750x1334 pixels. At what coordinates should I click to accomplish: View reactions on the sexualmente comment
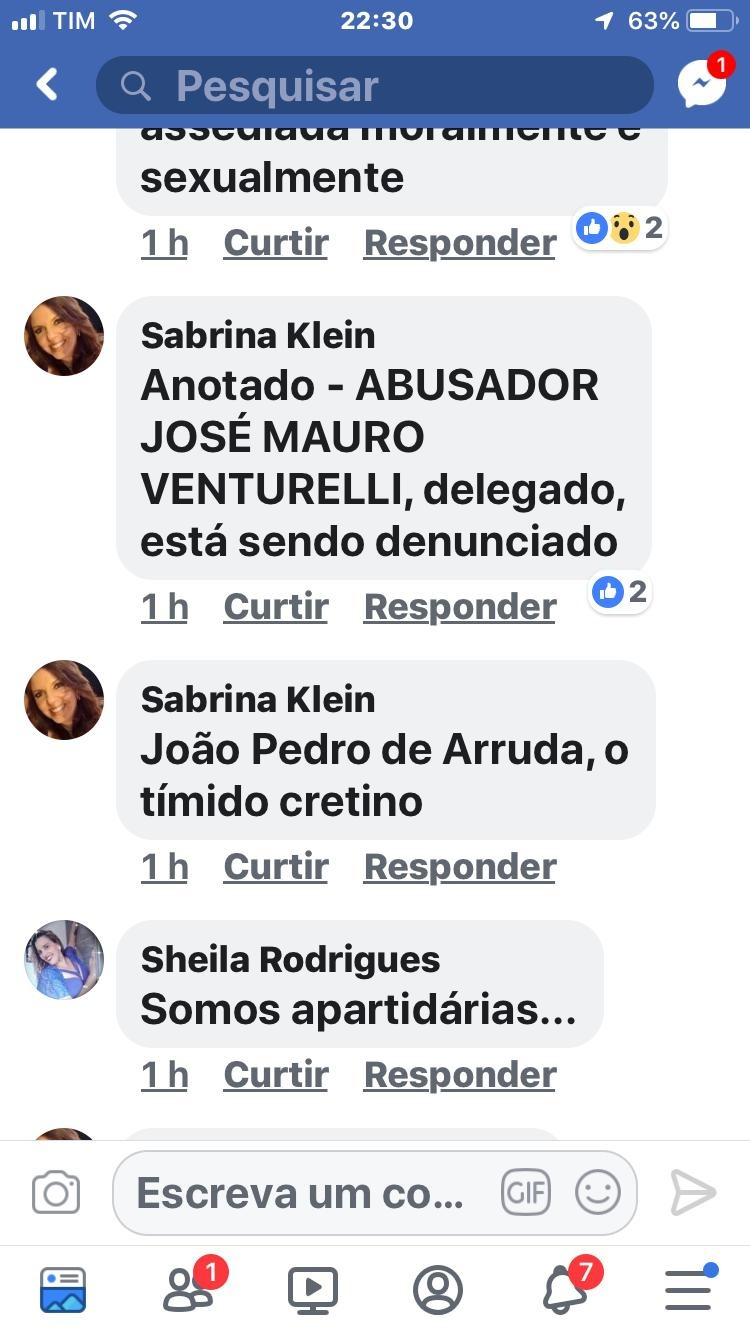[620, 229]
